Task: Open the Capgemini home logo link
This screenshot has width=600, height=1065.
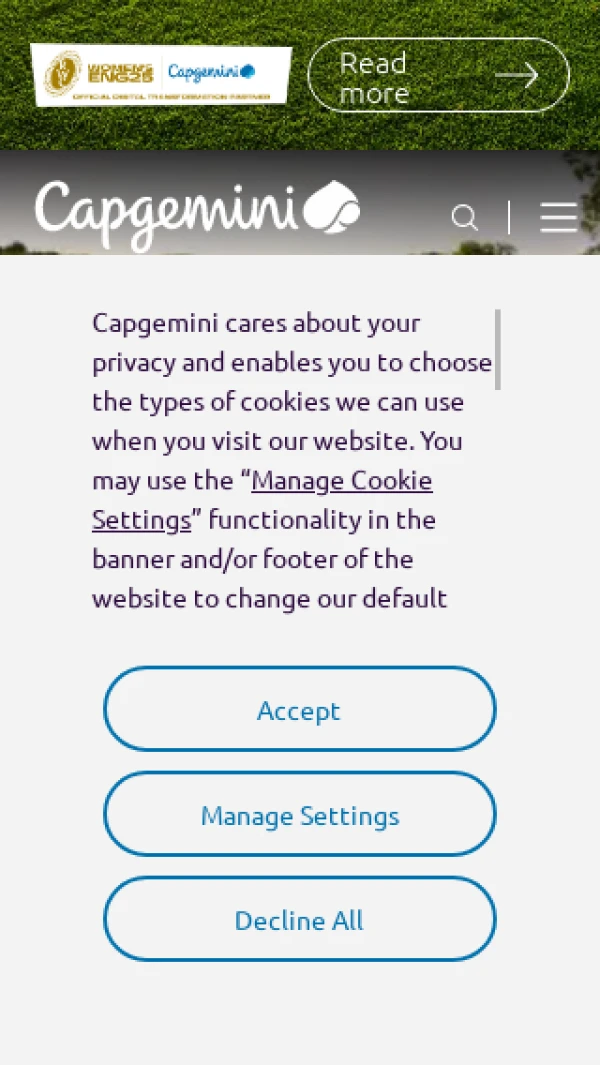Action: coord(197,213)
